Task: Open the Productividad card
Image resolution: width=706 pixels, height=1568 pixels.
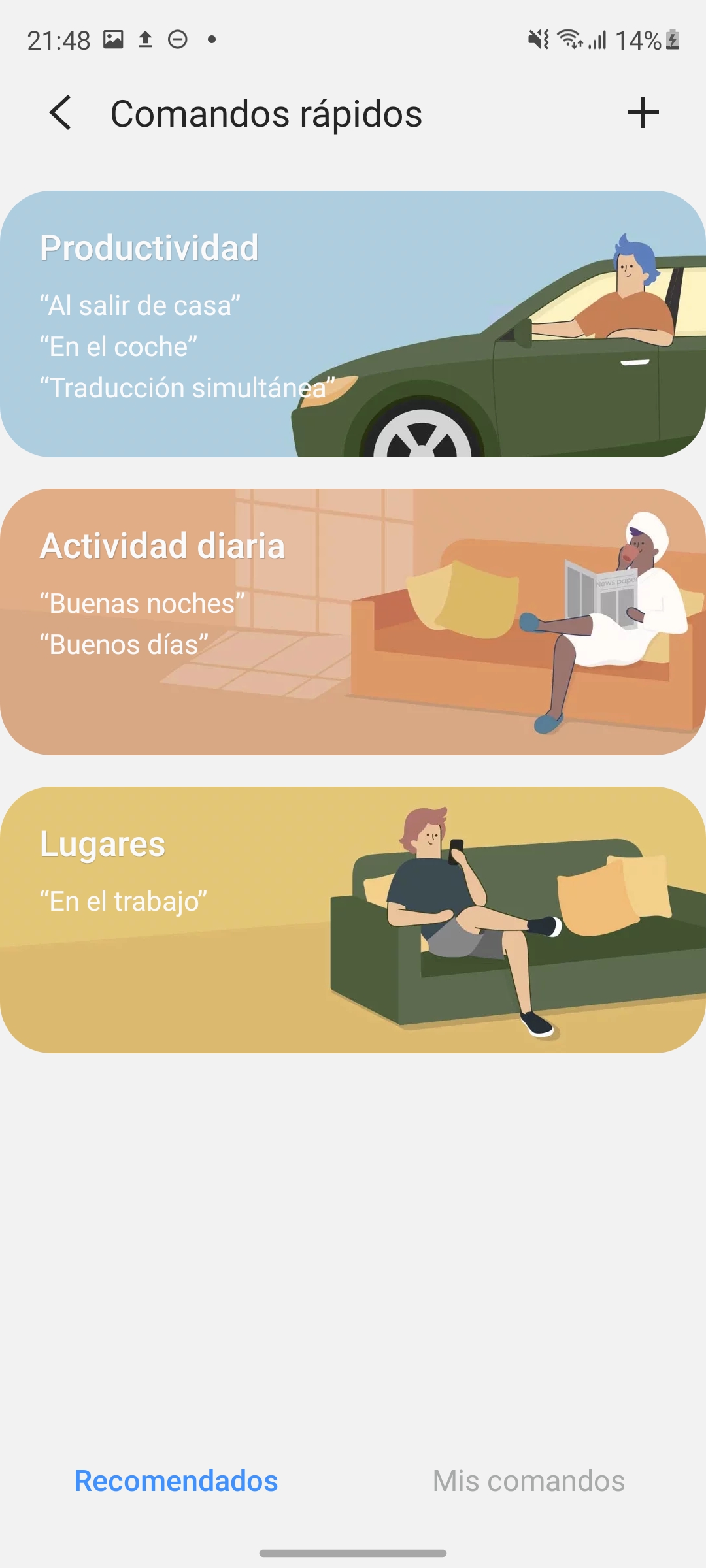Action: pos(353,324)
